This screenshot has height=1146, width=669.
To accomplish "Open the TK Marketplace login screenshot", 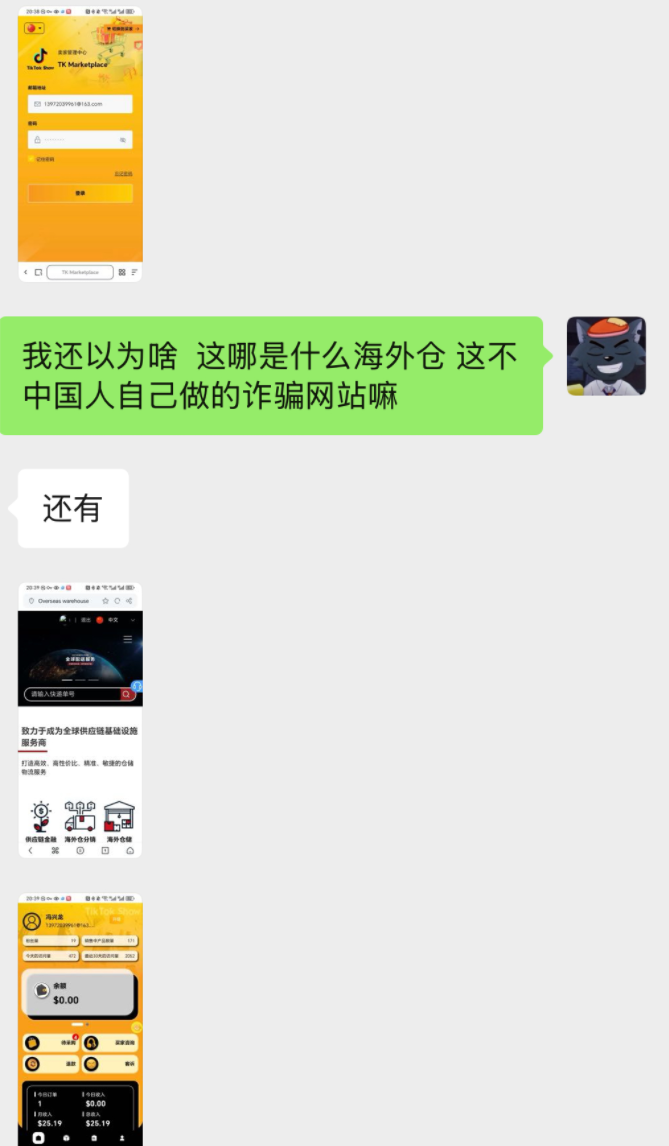I will tap(80, 145).
